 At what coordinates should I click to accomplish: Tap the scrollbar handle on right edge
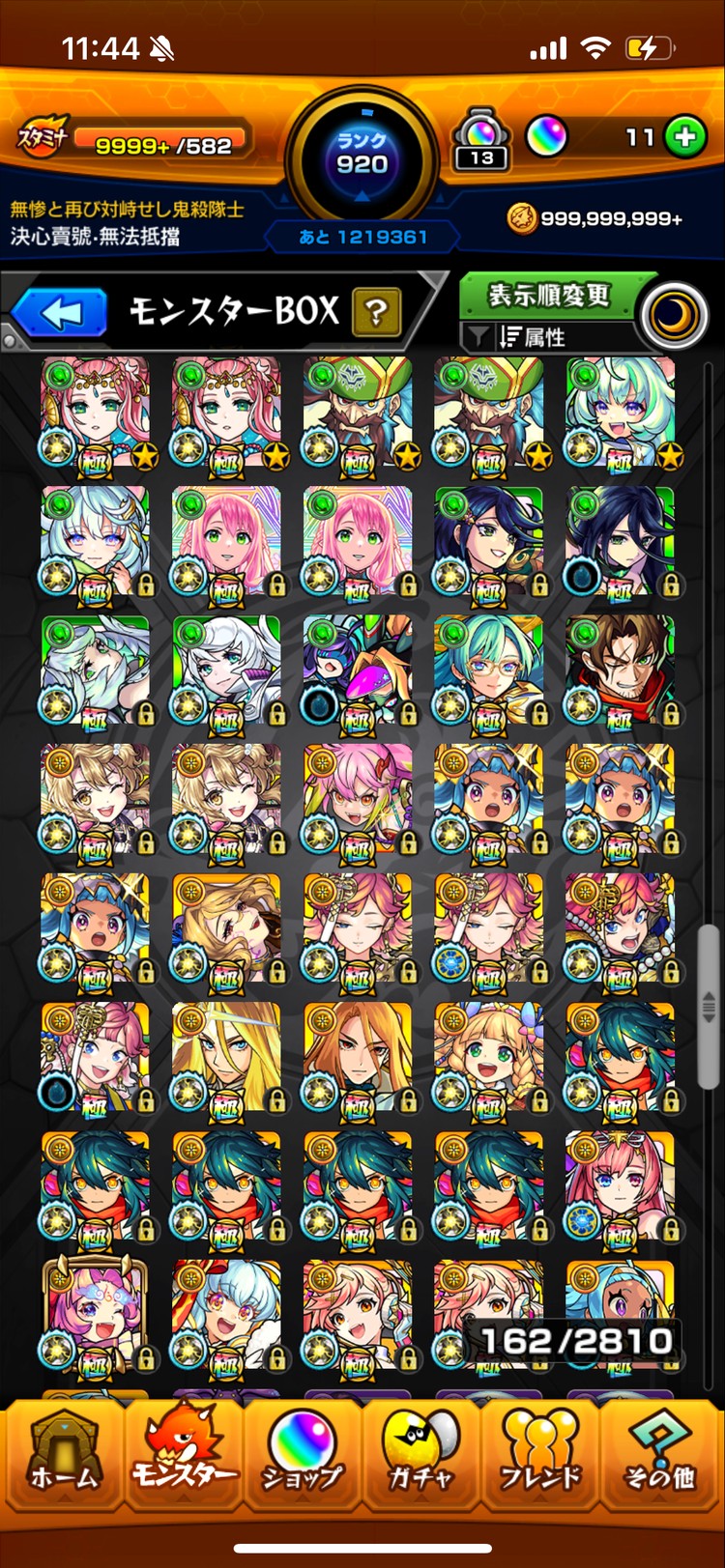708,1005
